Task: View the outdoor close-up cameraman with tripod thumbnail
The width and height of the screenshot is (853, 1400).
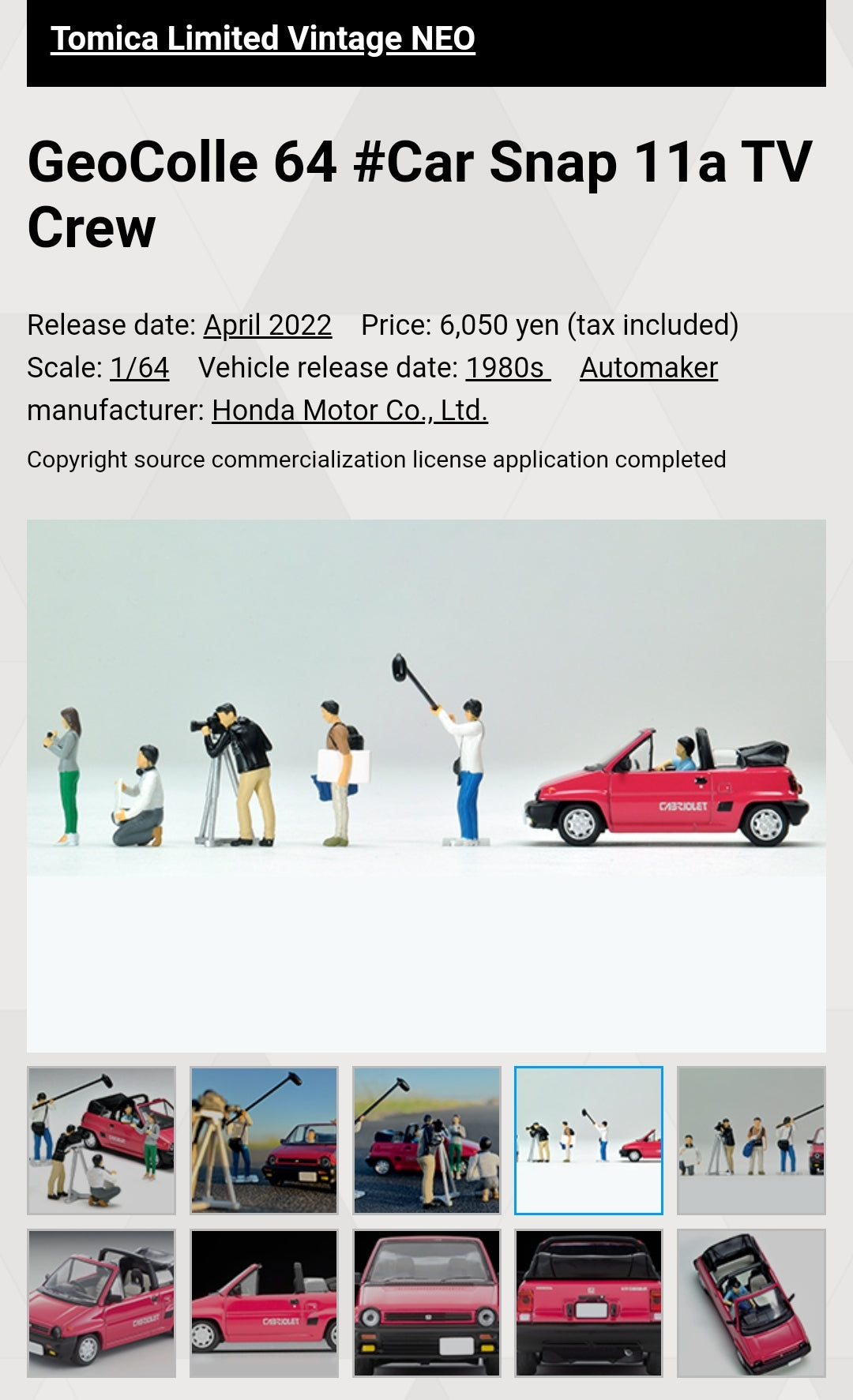Action: coord(264,1140)
